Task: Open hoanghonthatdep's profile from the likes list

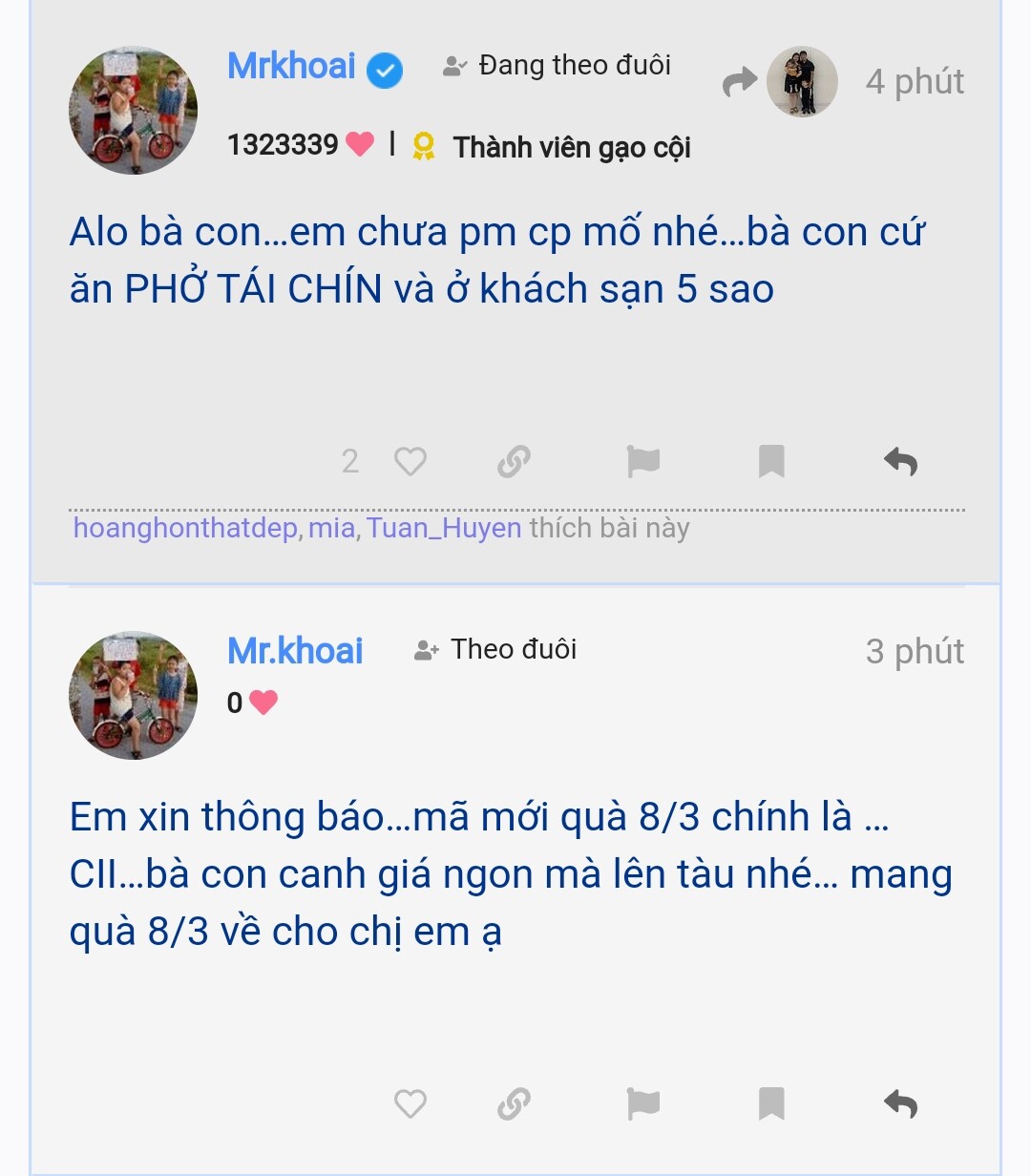Action: (x=186, y=528)
